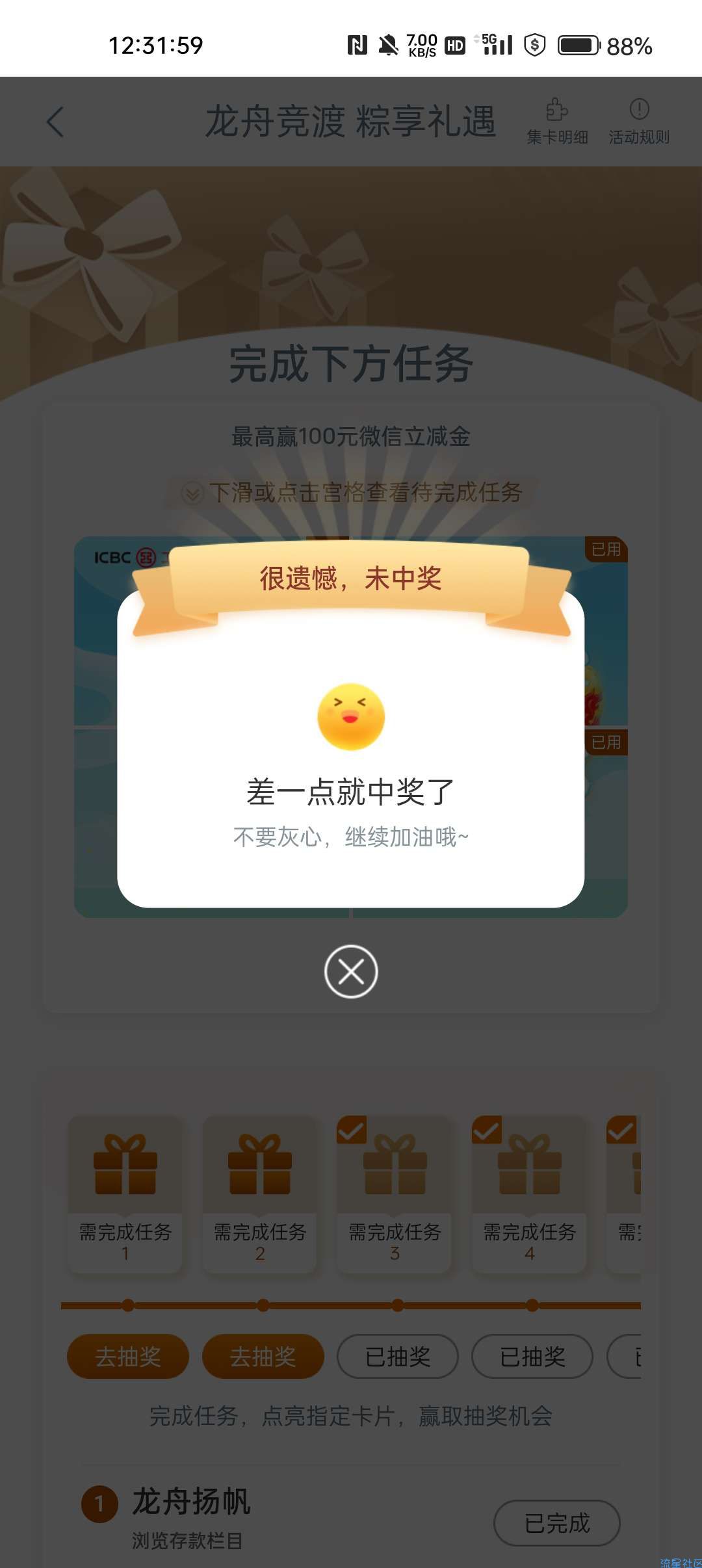Open gift box 需完成任务 1
The image size is (702, 1568).
point(125,1194)
